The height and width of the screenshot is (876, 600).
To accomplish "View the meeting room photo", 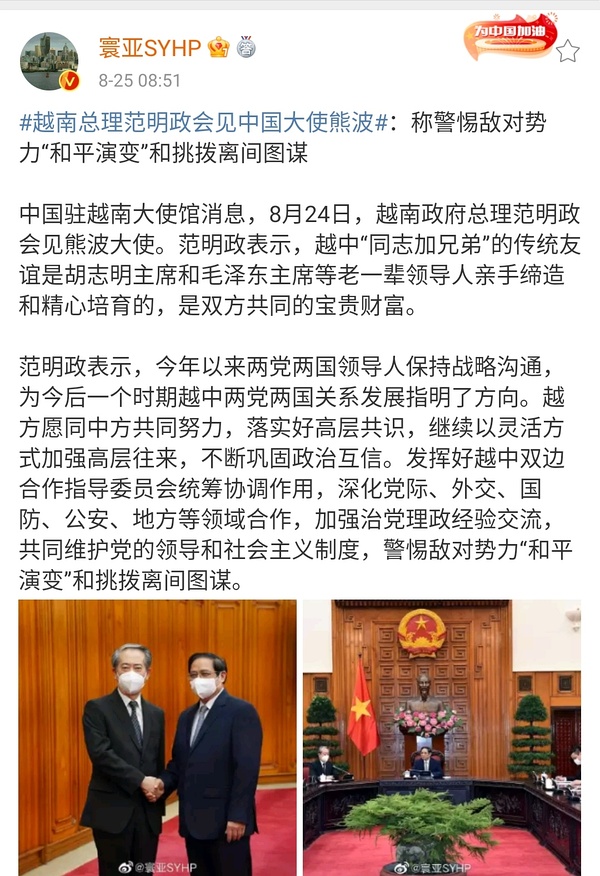I will click(442, 737).
